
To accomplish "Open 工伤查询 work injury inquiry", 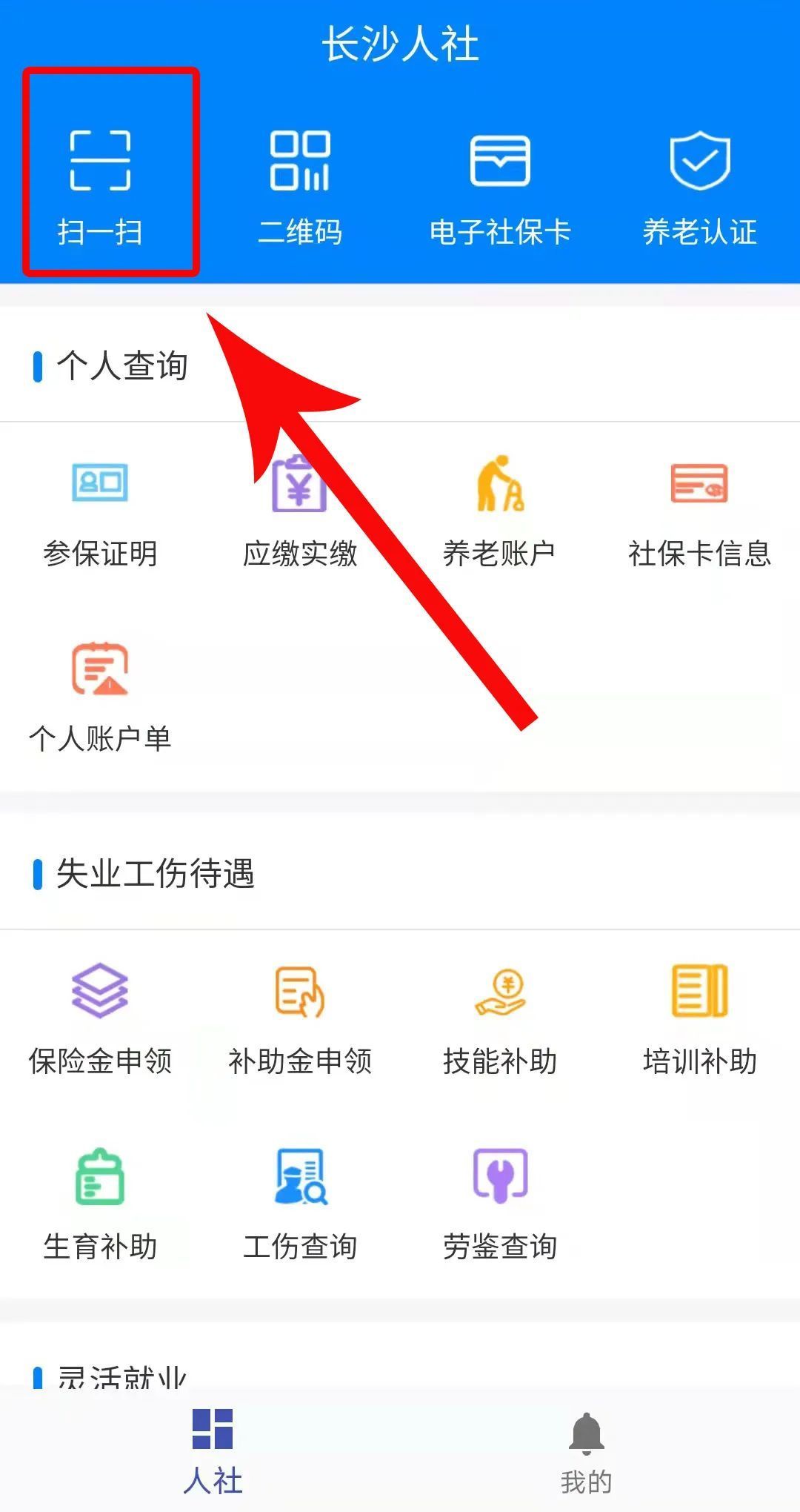I will 300,1201.
